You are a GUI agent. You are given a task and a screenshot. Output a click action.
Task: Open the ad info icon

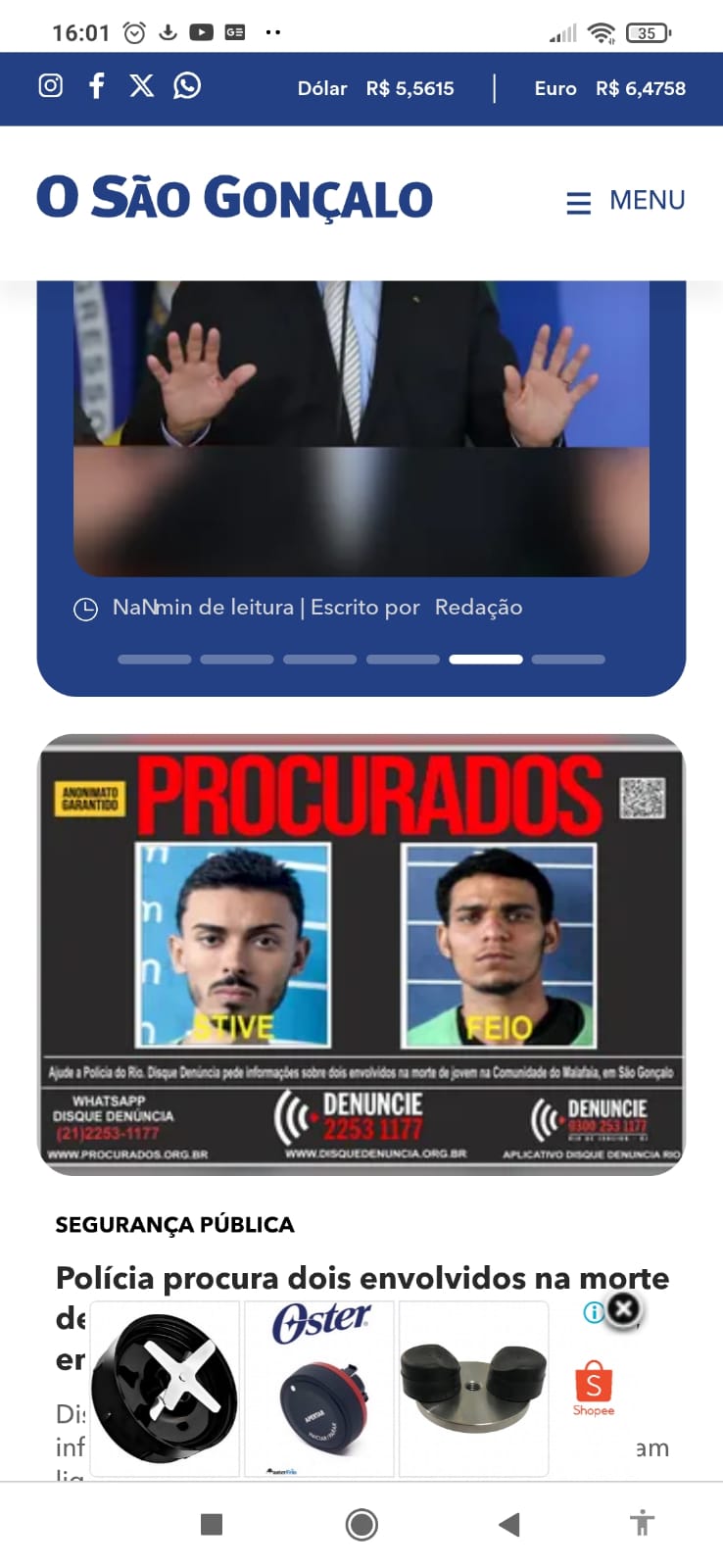[593, 1312]
